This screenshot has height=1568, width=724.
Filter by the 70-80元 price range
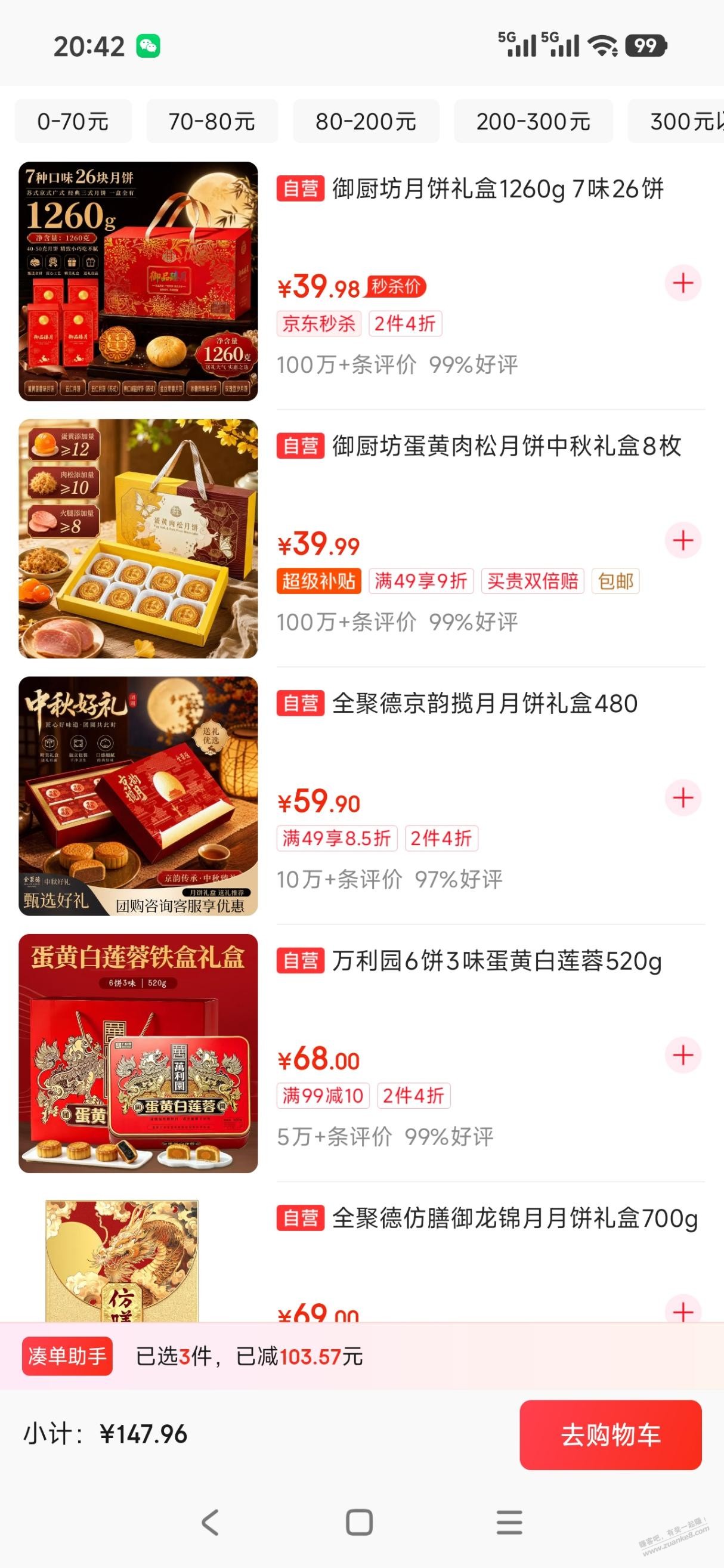[x=212, y=122]
